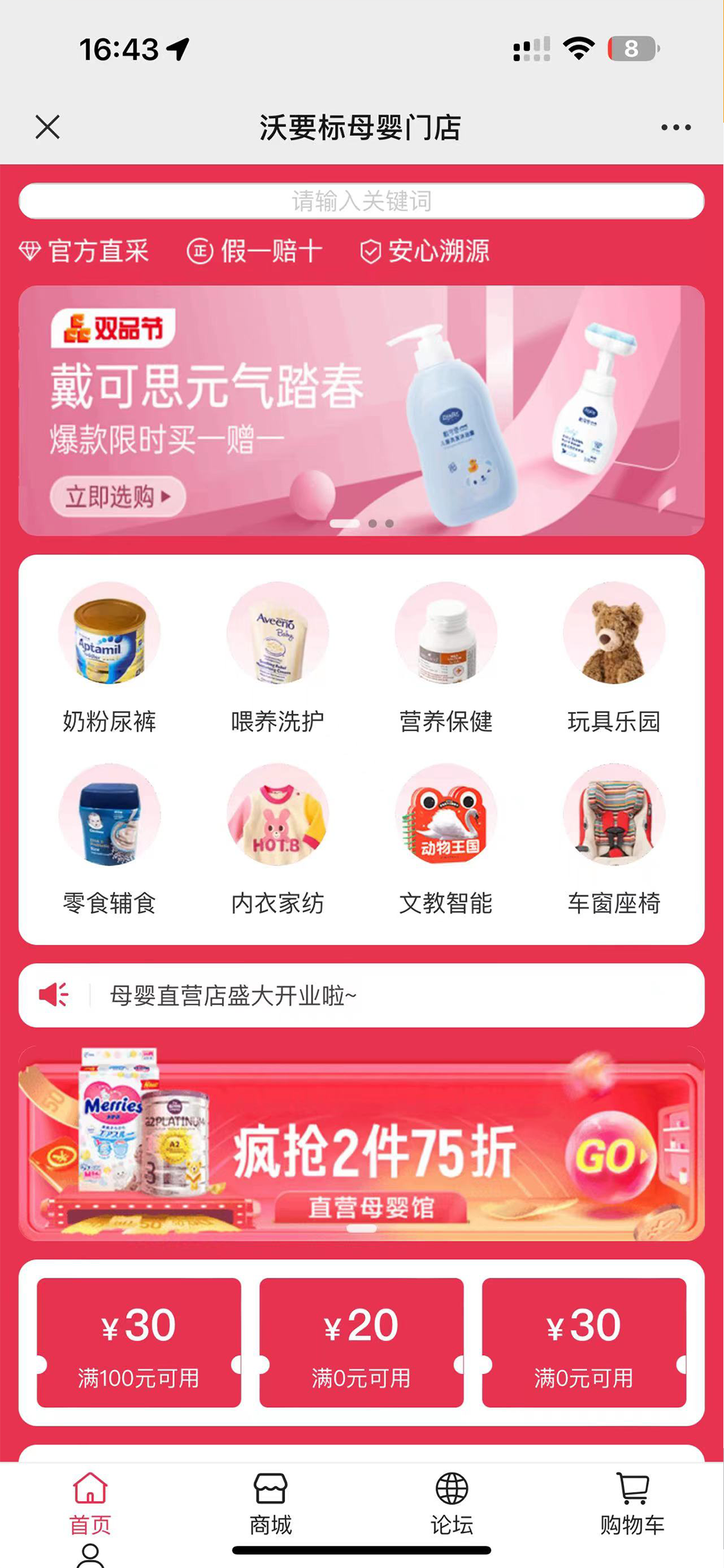The height and width of the screenshot is (1568, 724).
Task: Open the 奶粉尿裤 category
Action: click(x=109, y=657)
